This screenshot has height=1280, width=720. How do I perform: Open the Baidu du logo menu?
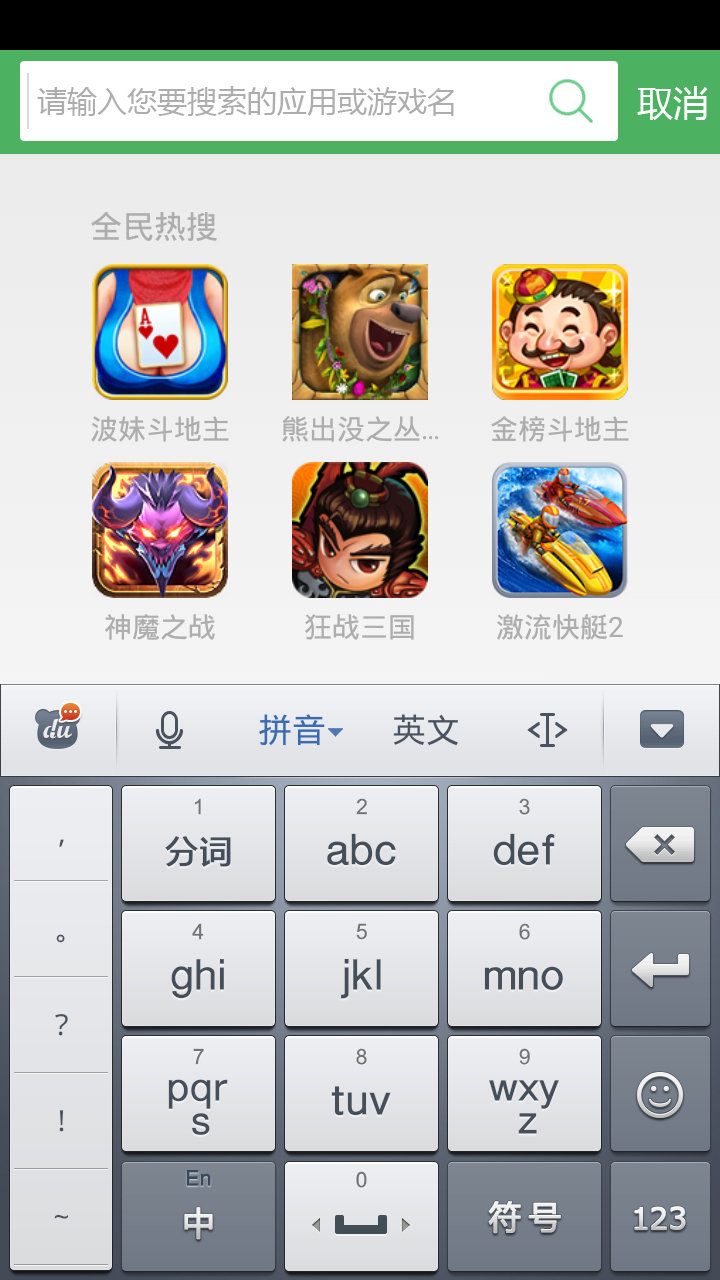[58, 729]
